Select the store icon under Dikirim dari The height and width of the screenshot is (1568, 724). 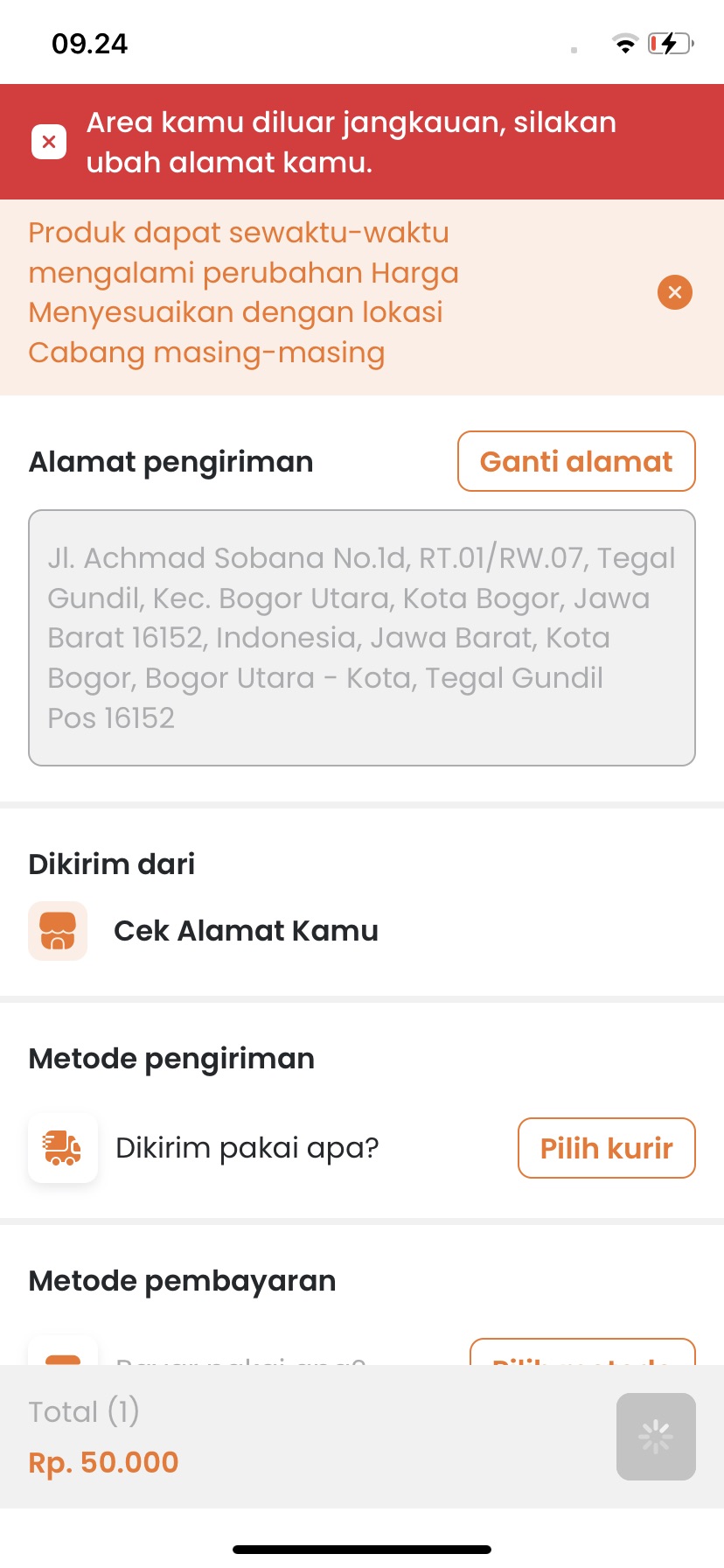(x=58, y=930)
